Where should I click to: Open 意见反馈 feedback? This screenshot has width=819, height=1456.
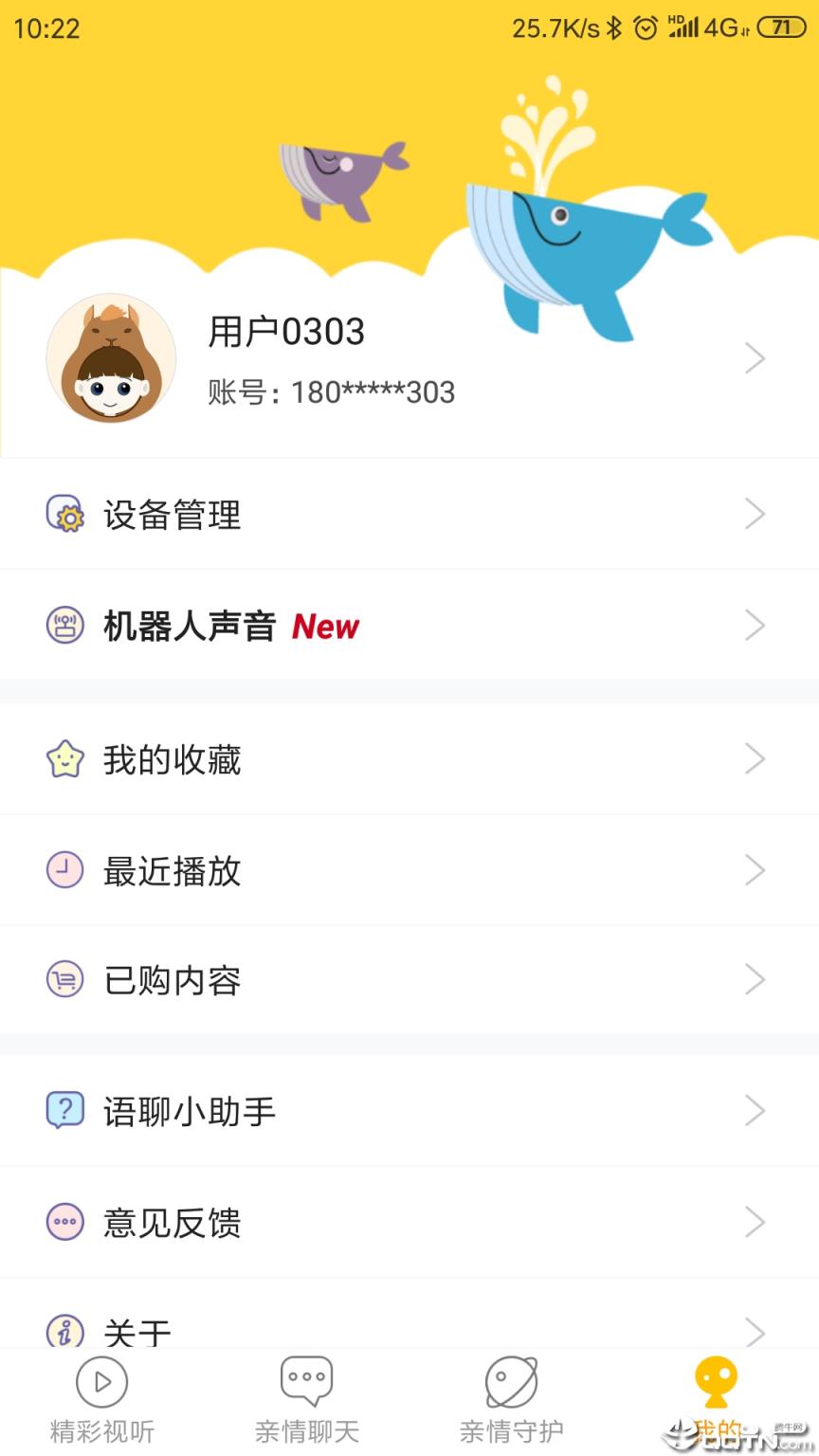(x=408, y=1222)
